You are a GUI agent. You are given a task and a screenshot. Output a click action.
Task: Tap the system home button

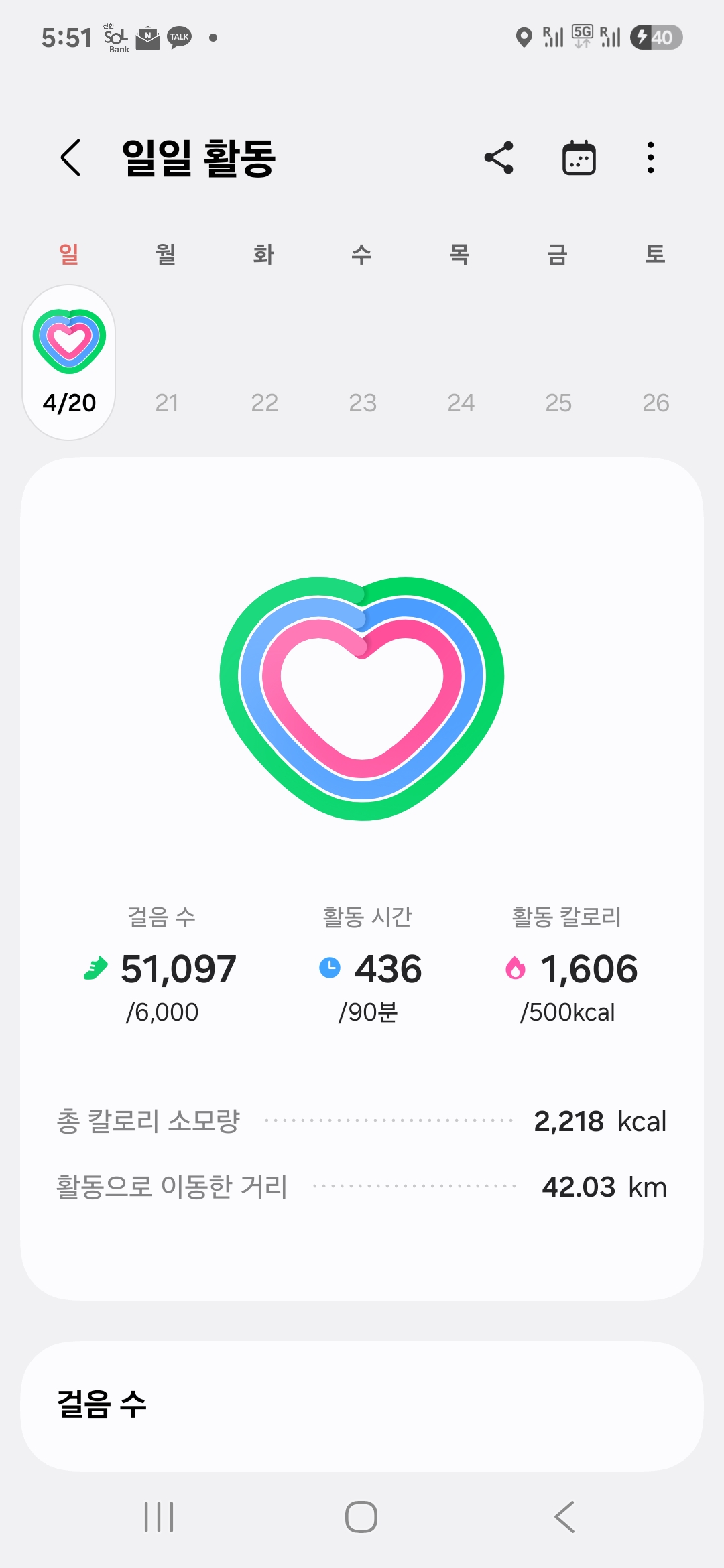coord(361,1517)
